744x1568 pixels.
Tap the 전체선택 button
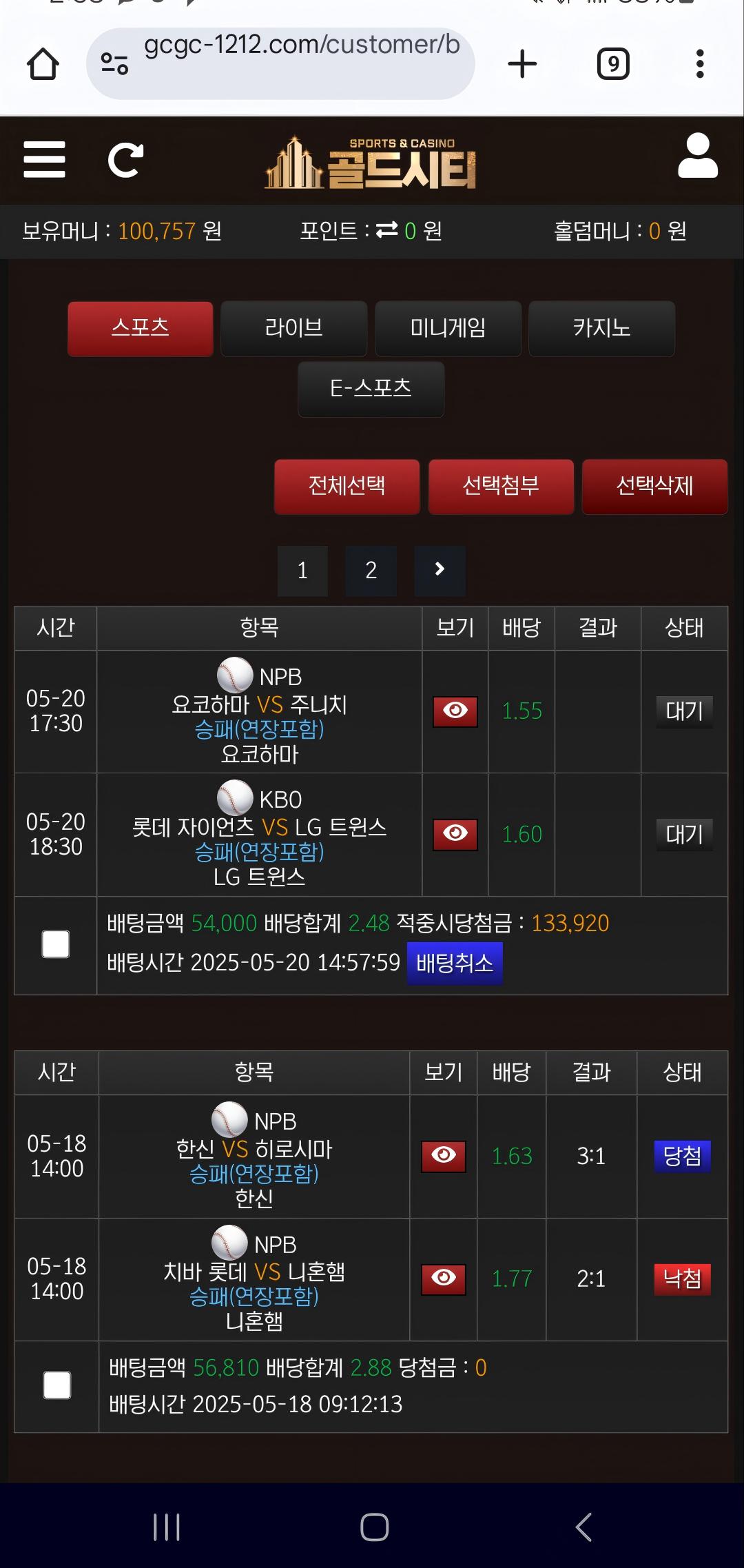coord(347,487)
